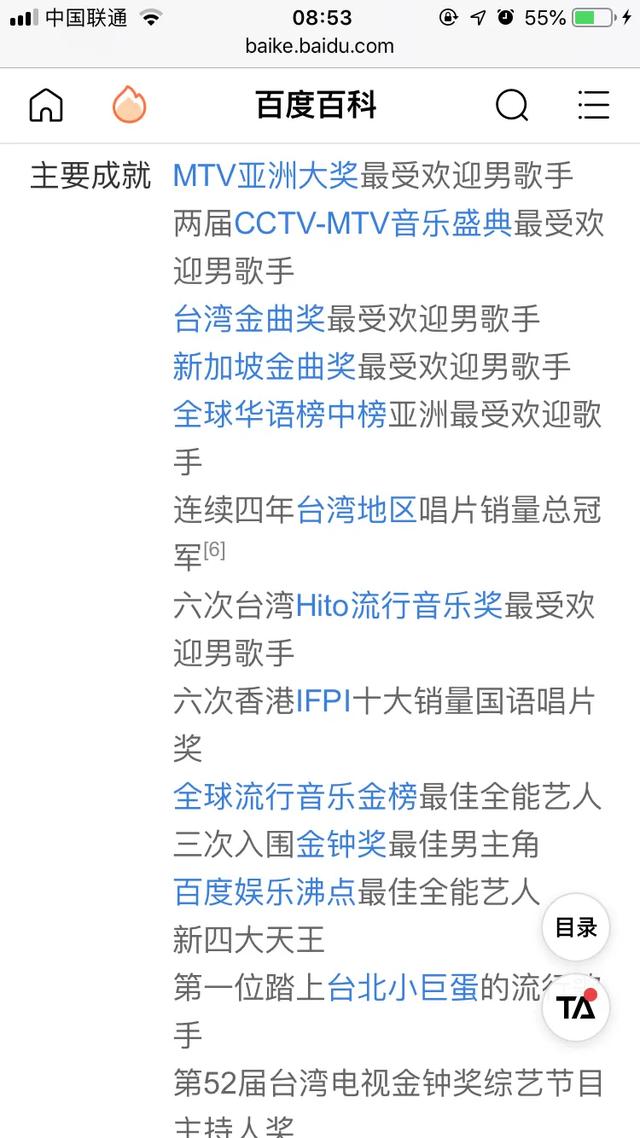Screen dimensions: 640x1138
Task: Tap the floating TA button
Action: coord(576,1007)
